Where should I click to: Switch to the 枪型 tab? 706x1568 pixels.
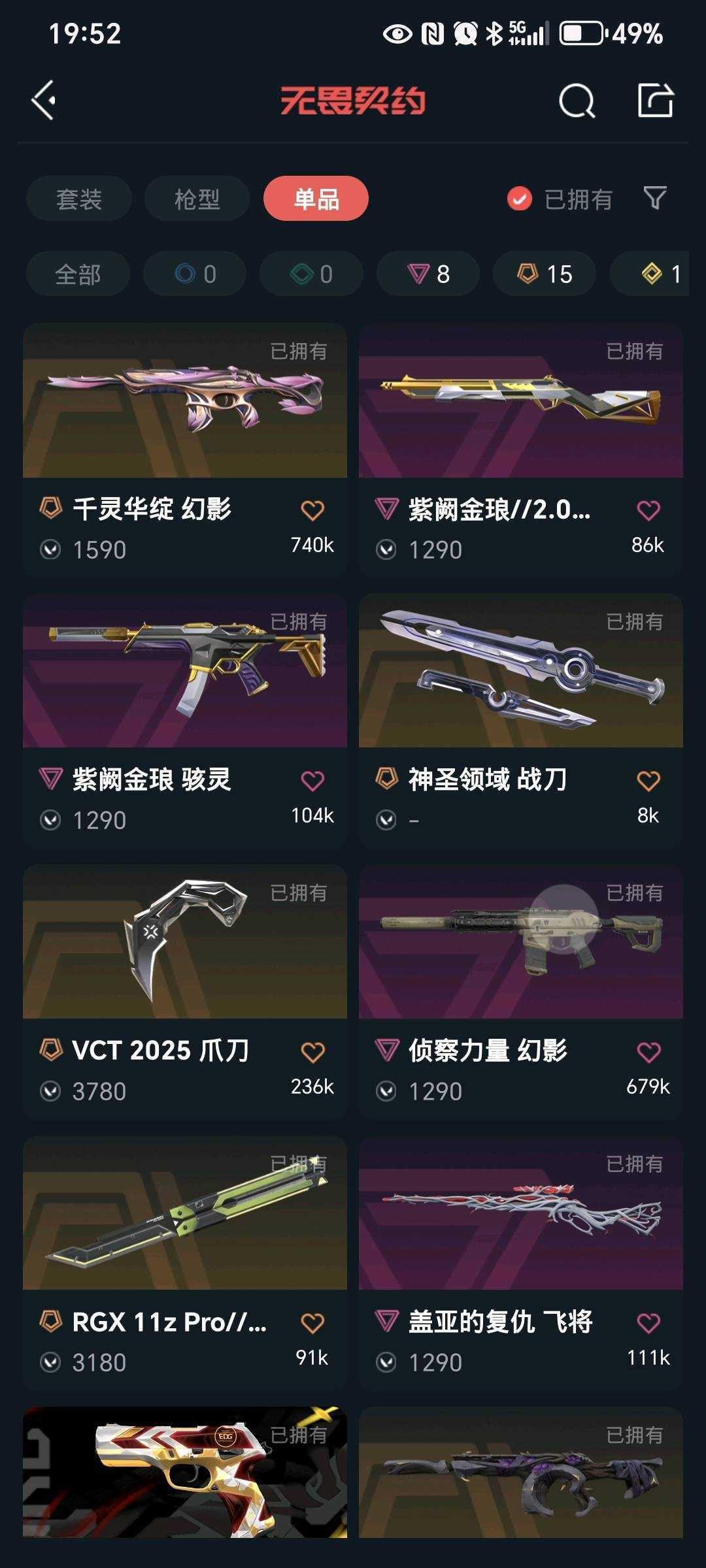197,199
